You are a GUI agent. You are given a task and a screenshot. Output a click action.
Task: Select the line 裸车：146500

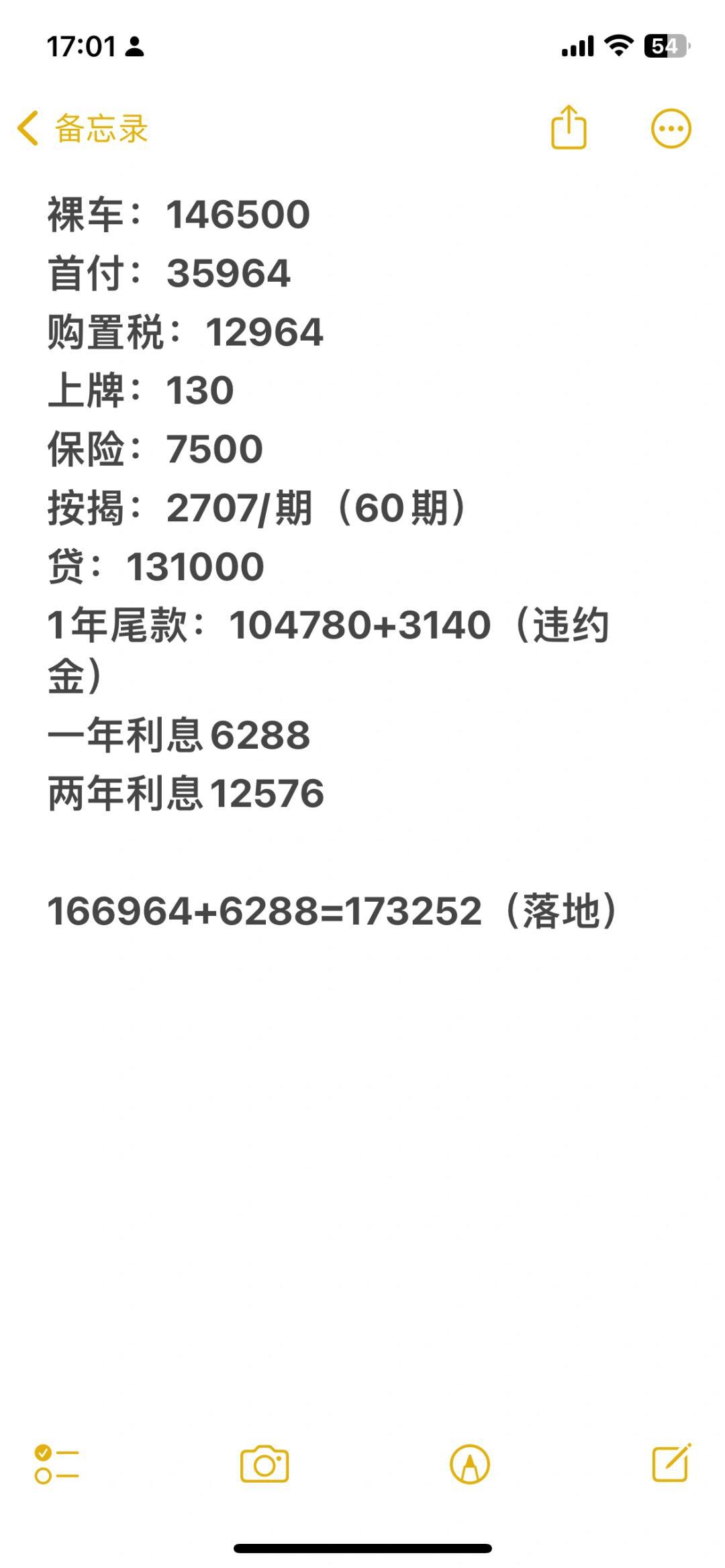tap(178, 215)
